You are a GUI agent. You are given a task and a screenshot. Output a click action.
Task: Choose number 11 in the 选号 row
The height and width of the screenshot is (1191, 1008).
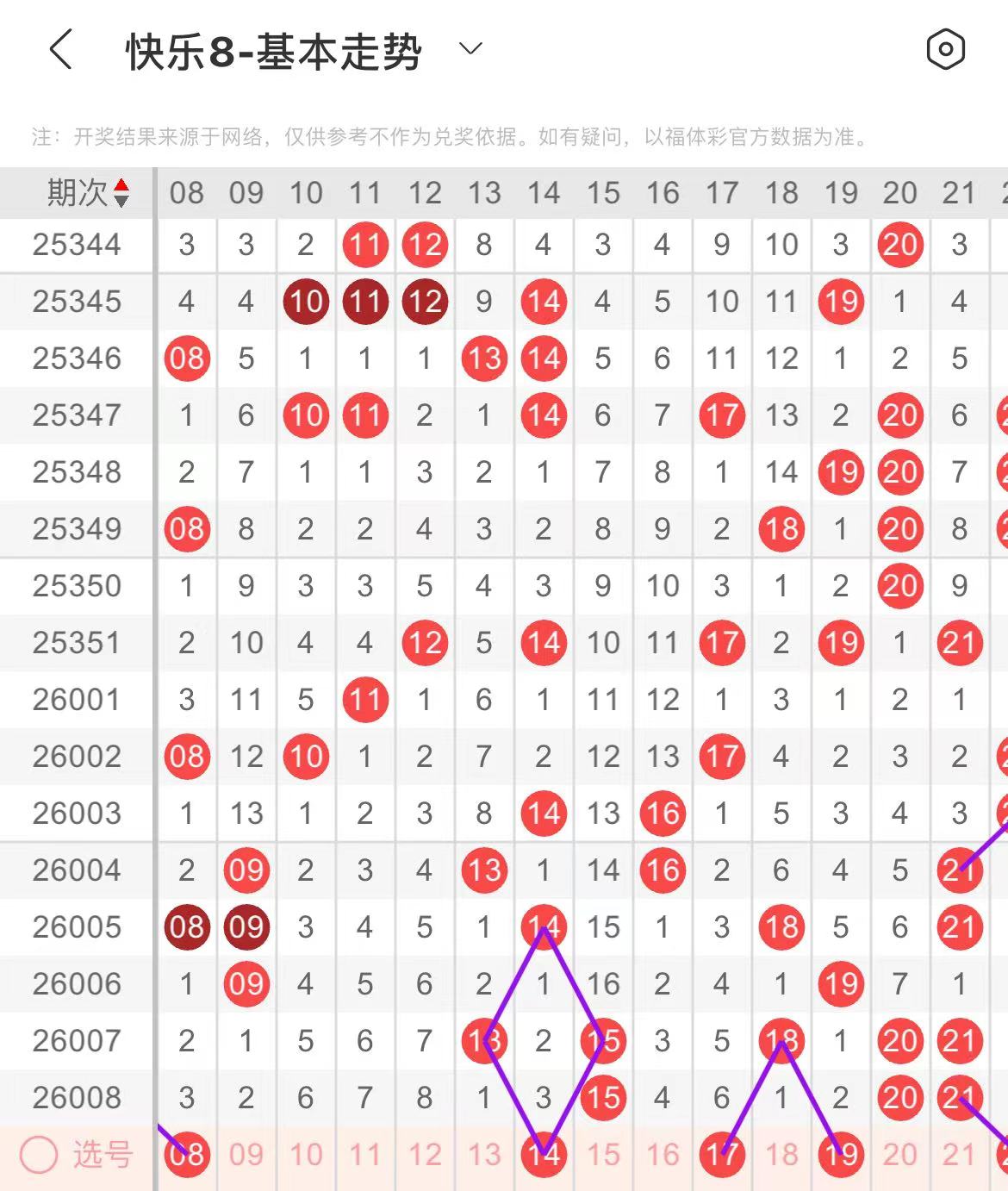point(365,1155)
